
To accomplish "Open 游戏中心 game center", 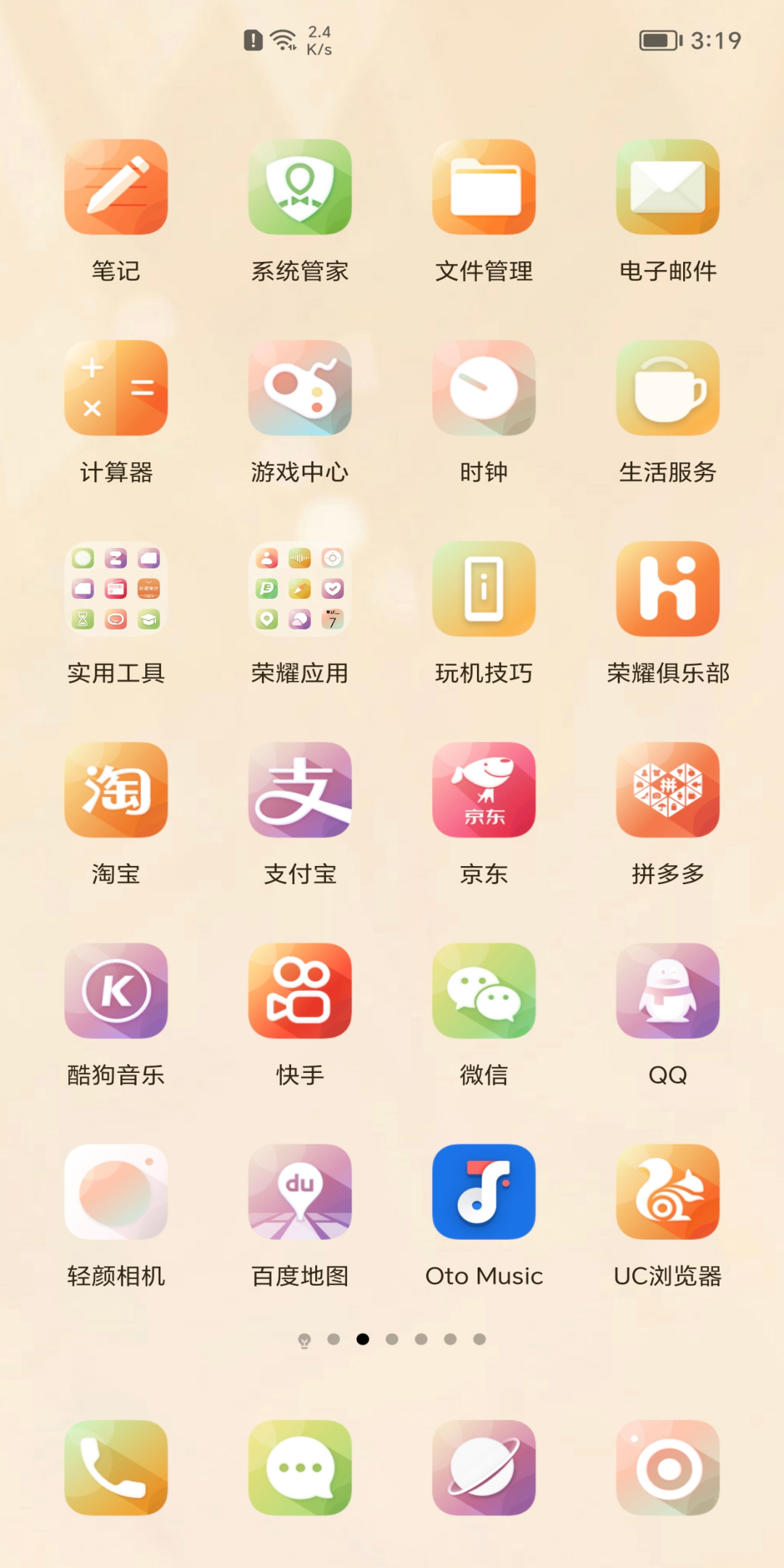I will [x=300, y=388].
